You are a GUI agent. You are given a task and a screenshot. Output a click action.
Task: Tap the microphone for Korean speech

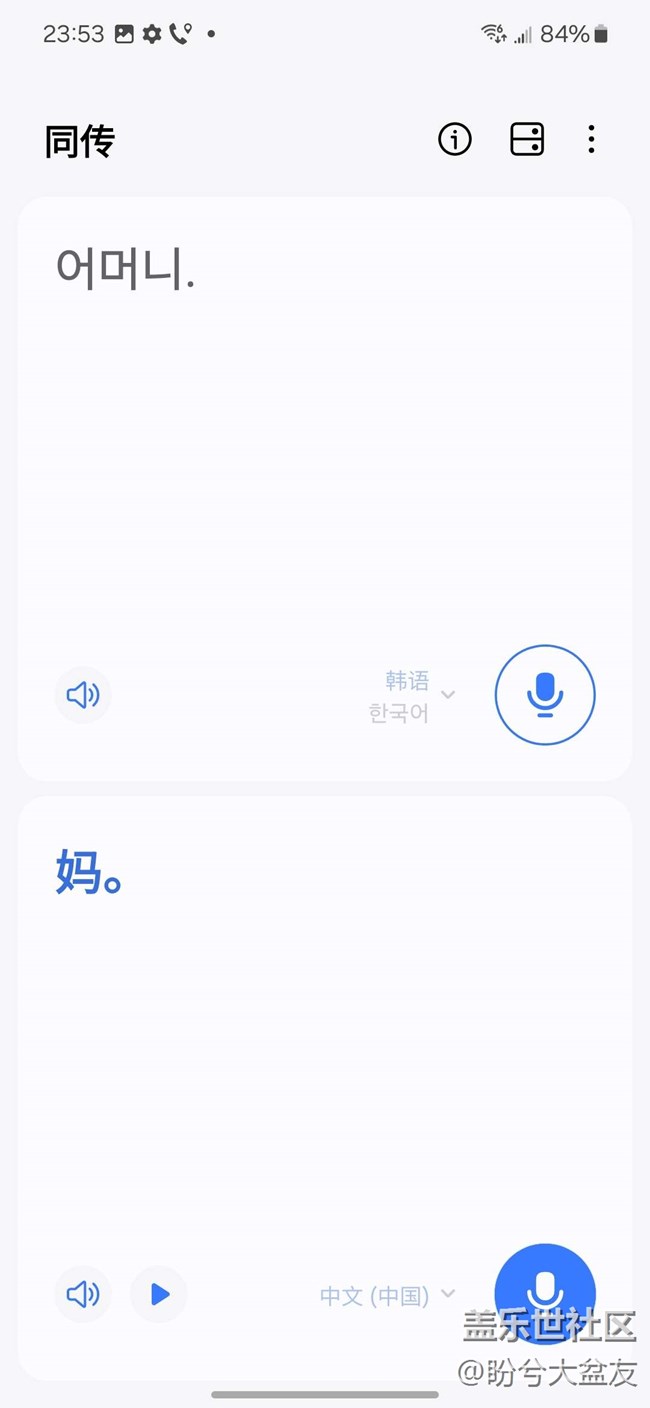(545, 695)
